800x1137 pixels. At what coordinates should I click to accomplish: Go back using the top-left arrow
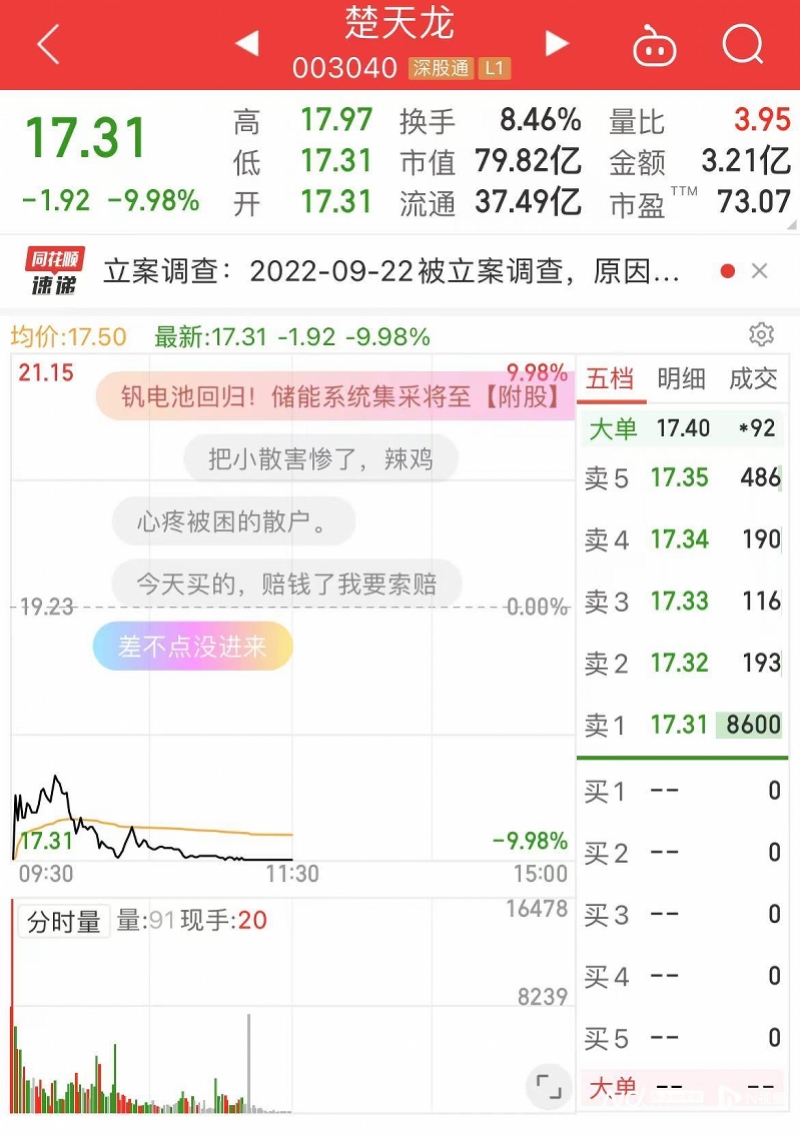(48, 46)
